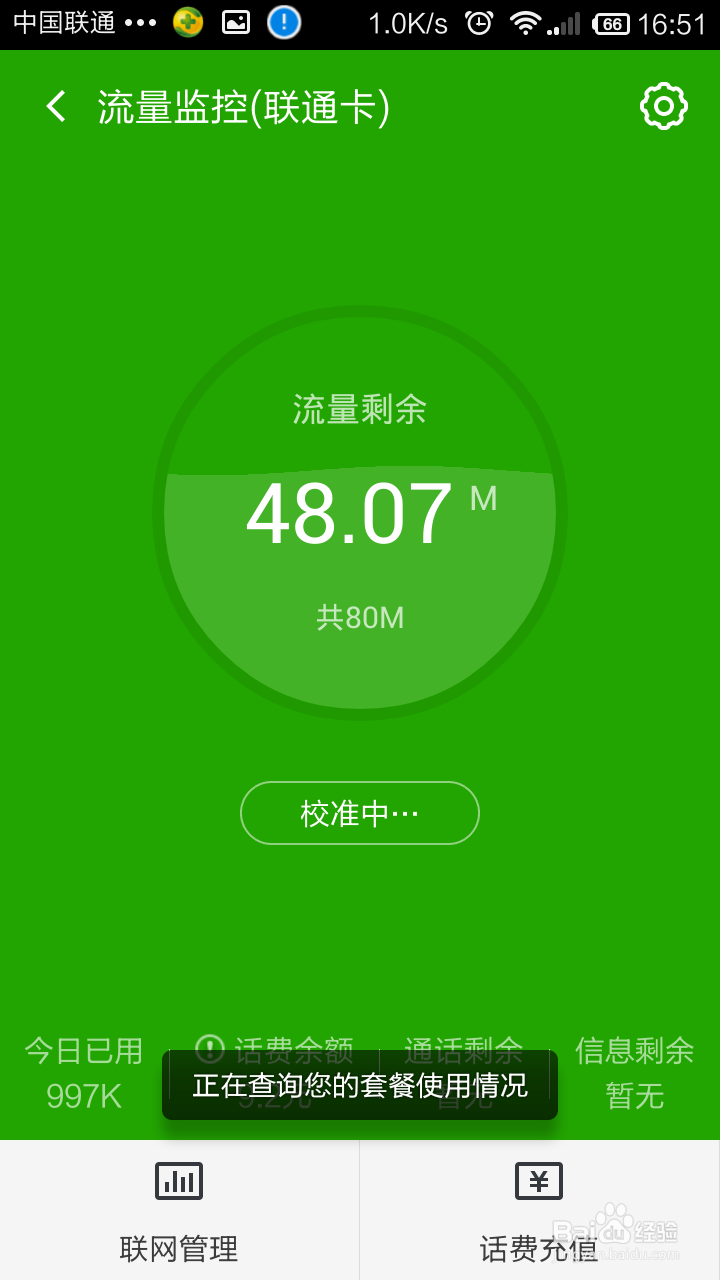Tap the ¥ icon above 话费充值
This screenshot has width=720, height=1280.
tap(539, 1180)
